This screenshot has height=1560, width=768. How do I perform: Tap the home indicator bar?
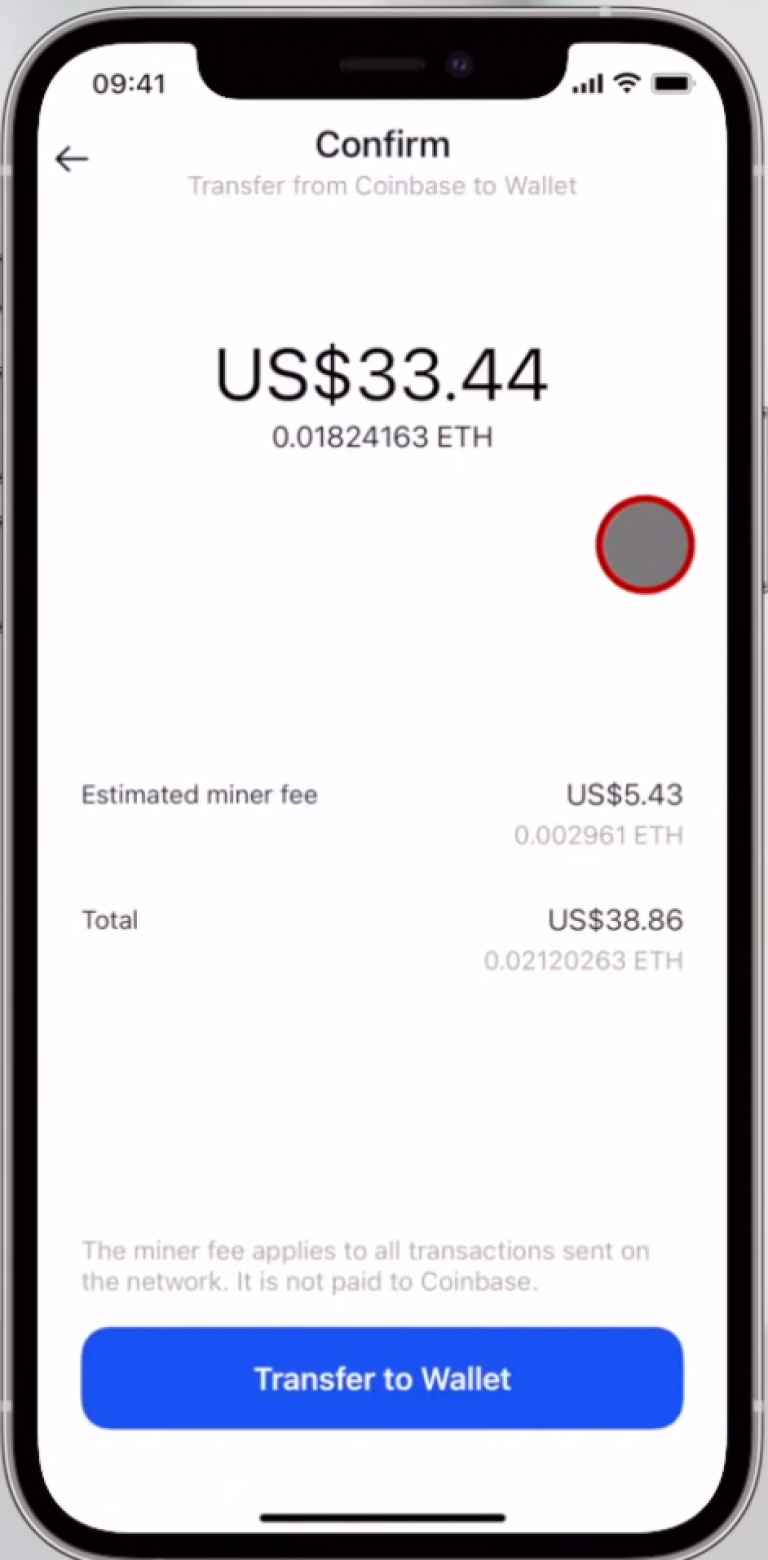pyautogui.click(x=383, y=1518)
